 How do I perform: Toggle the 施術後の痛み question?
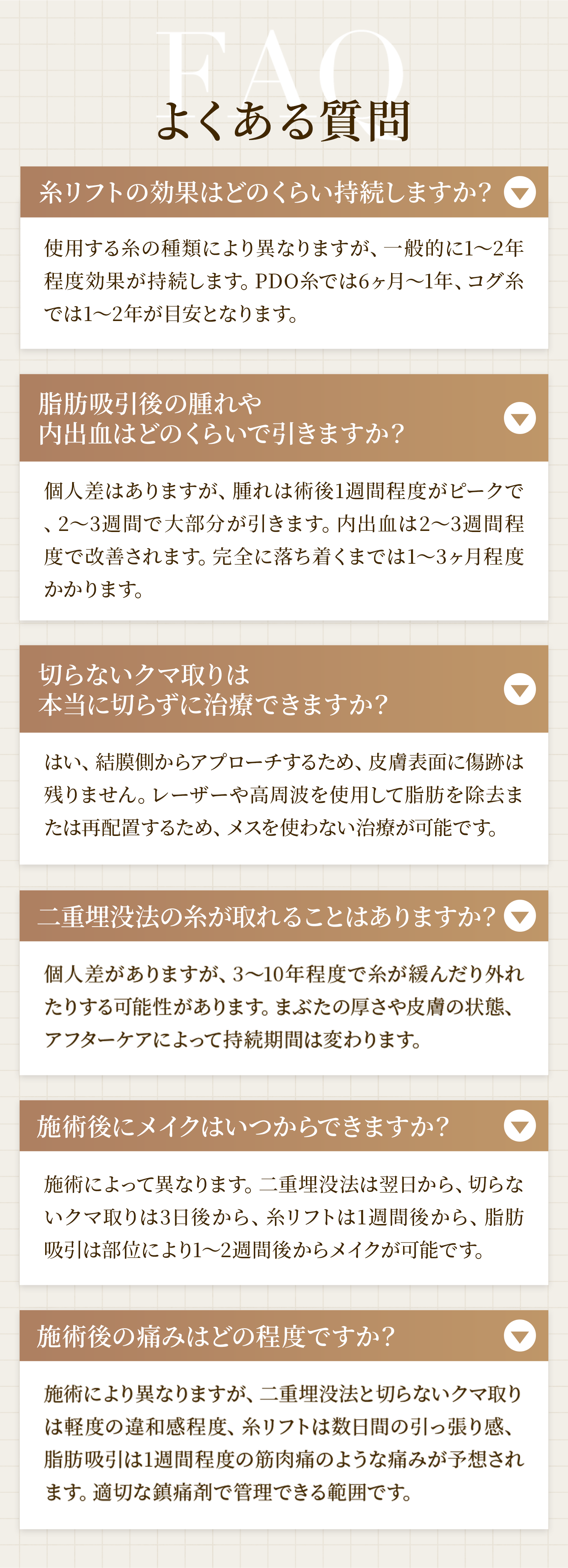(519, 1336)
